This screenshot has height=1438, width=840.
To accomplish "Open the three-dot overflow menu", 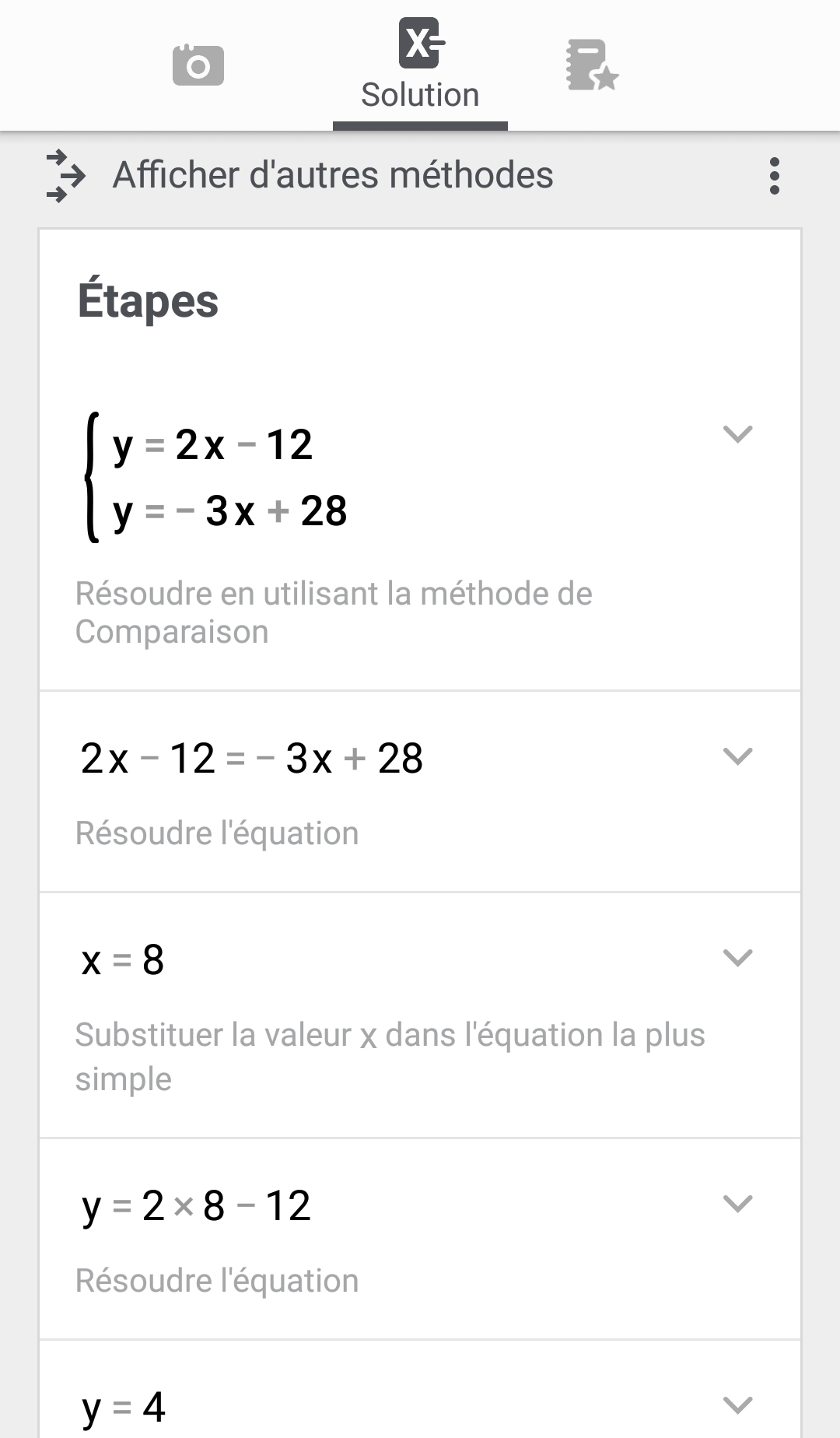I will pos(774,176).
